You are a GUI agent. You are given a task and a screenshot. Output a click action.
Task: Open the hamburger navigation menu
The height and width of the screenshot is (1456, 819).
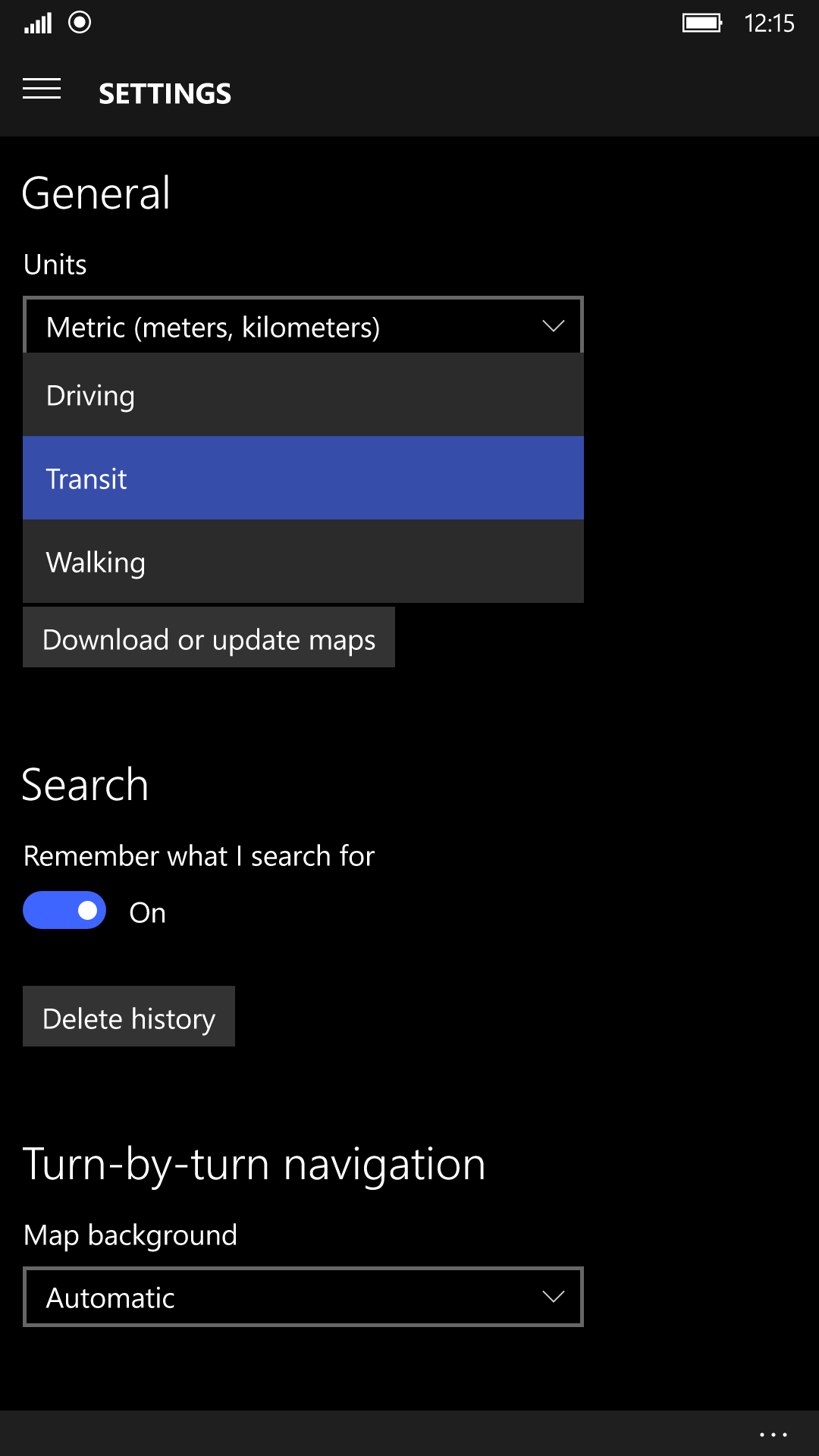[42, 89]
